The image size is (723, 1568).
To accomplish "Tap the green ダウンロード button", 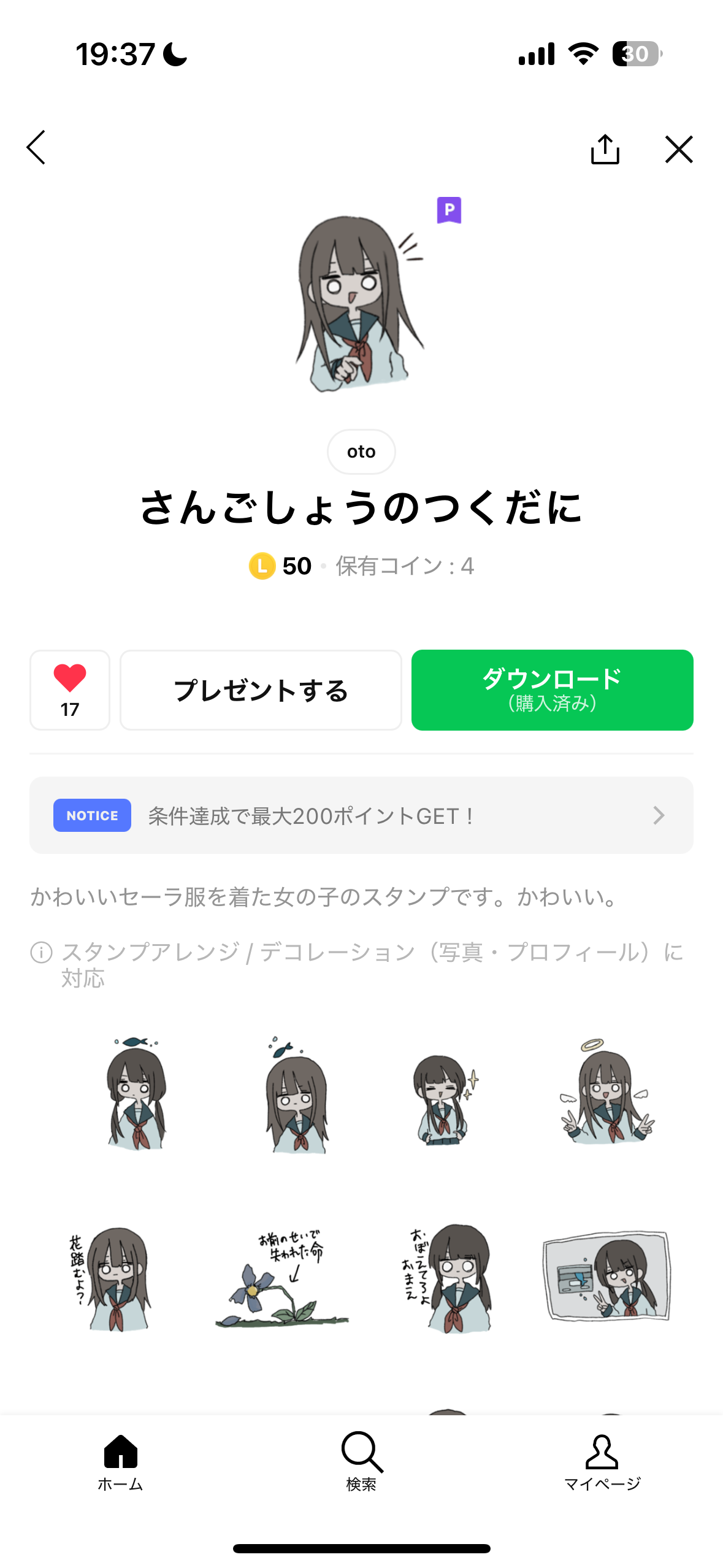I will [x=552, y=690].
